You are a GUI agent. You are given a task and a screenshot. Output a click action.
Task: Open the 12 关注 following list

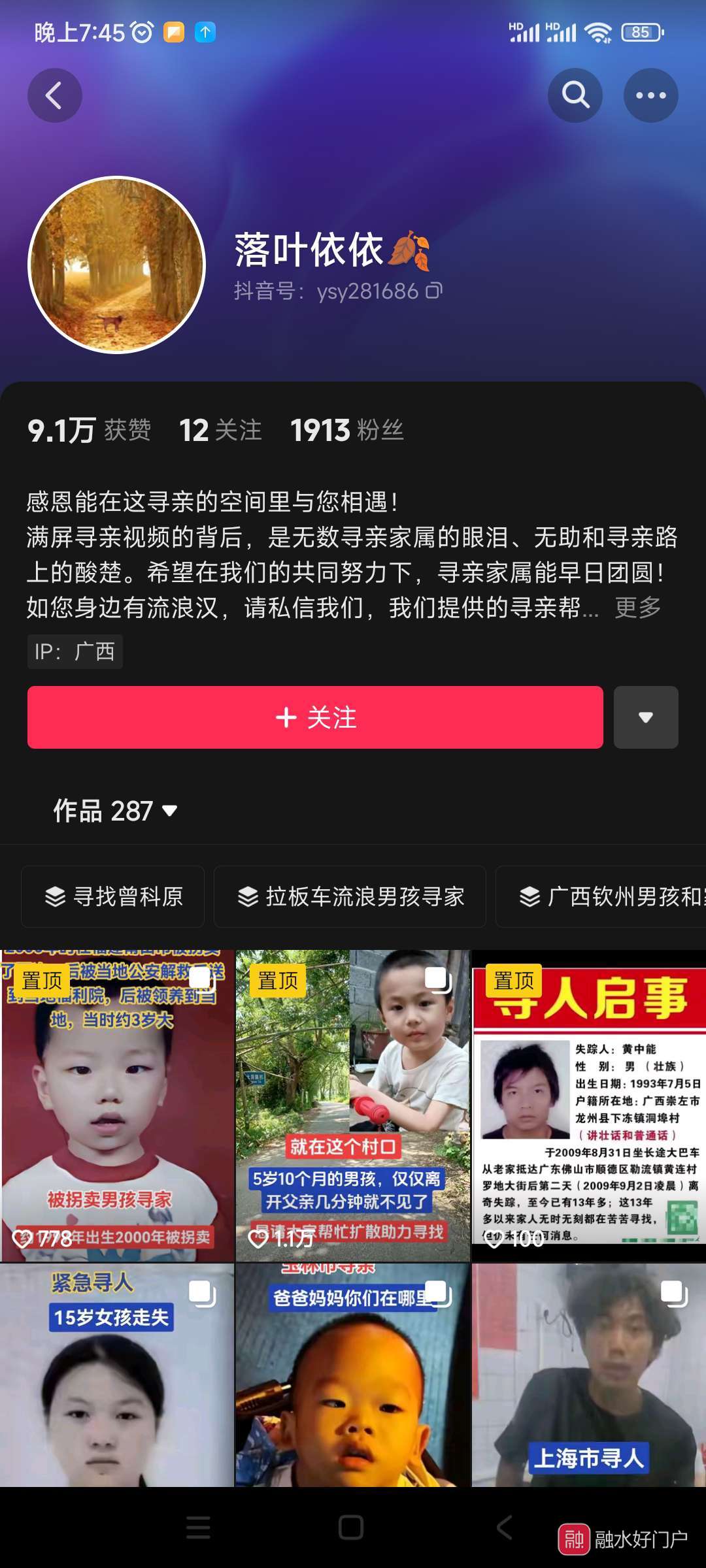(x=220, y=430)
